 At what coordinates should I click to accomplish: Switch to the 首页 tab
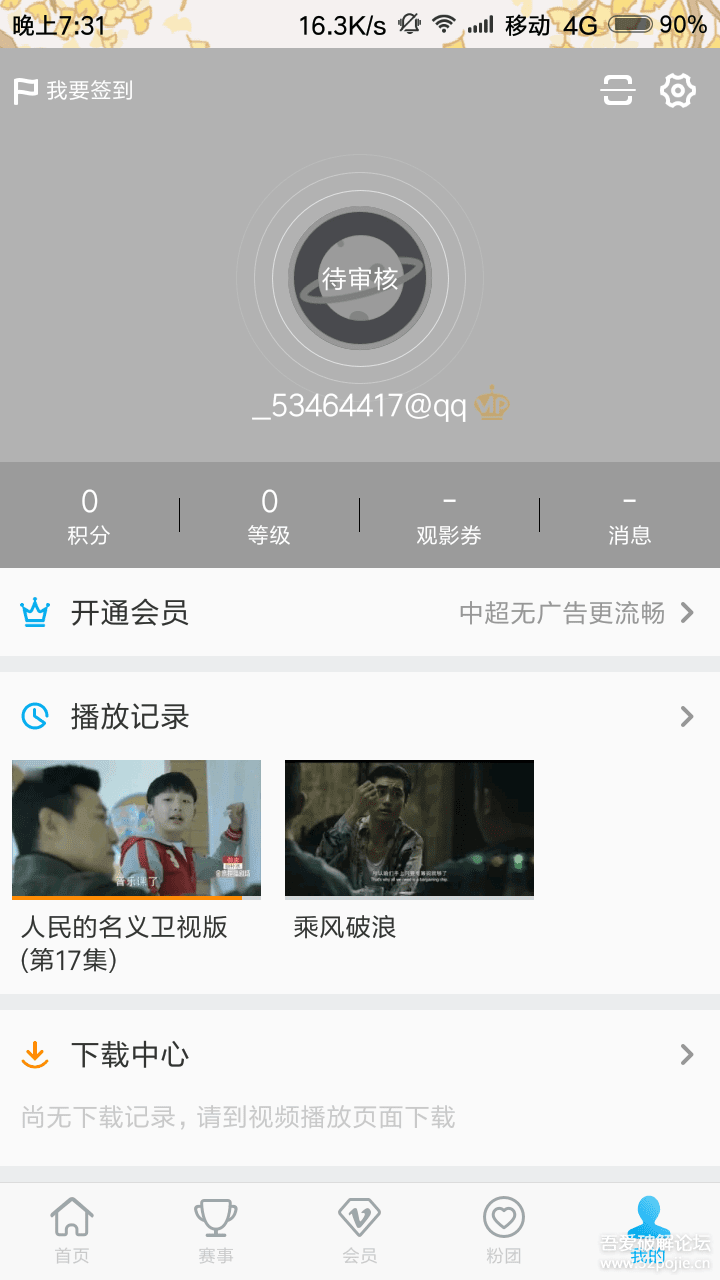pyautogui.click(x=72, y=1232)
